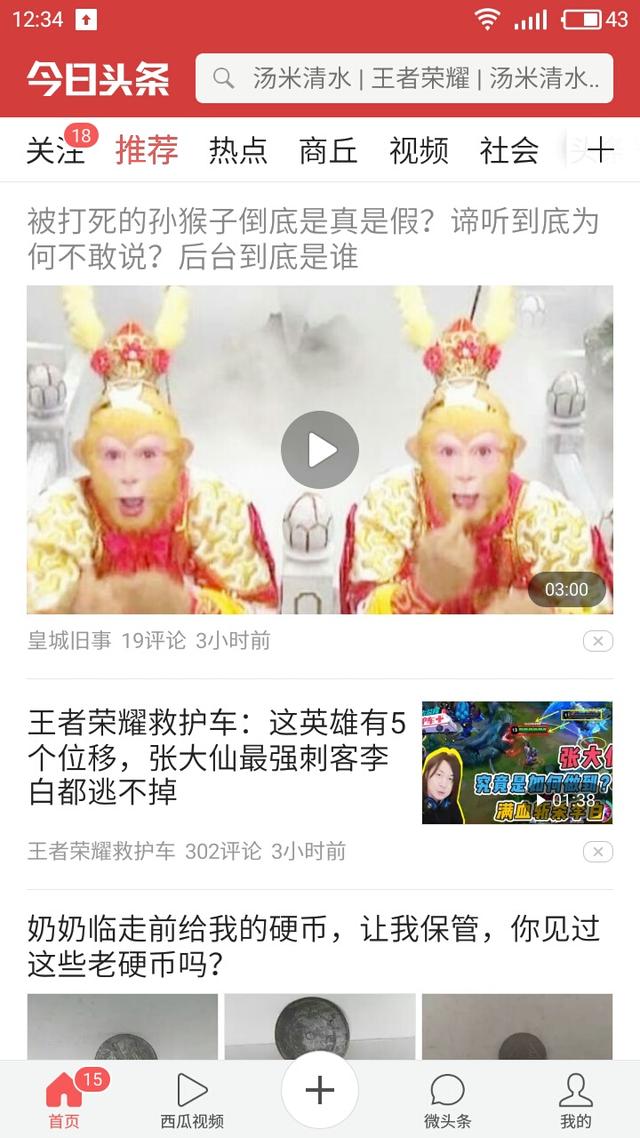Switch to the 热点 tab

point(238,151)
